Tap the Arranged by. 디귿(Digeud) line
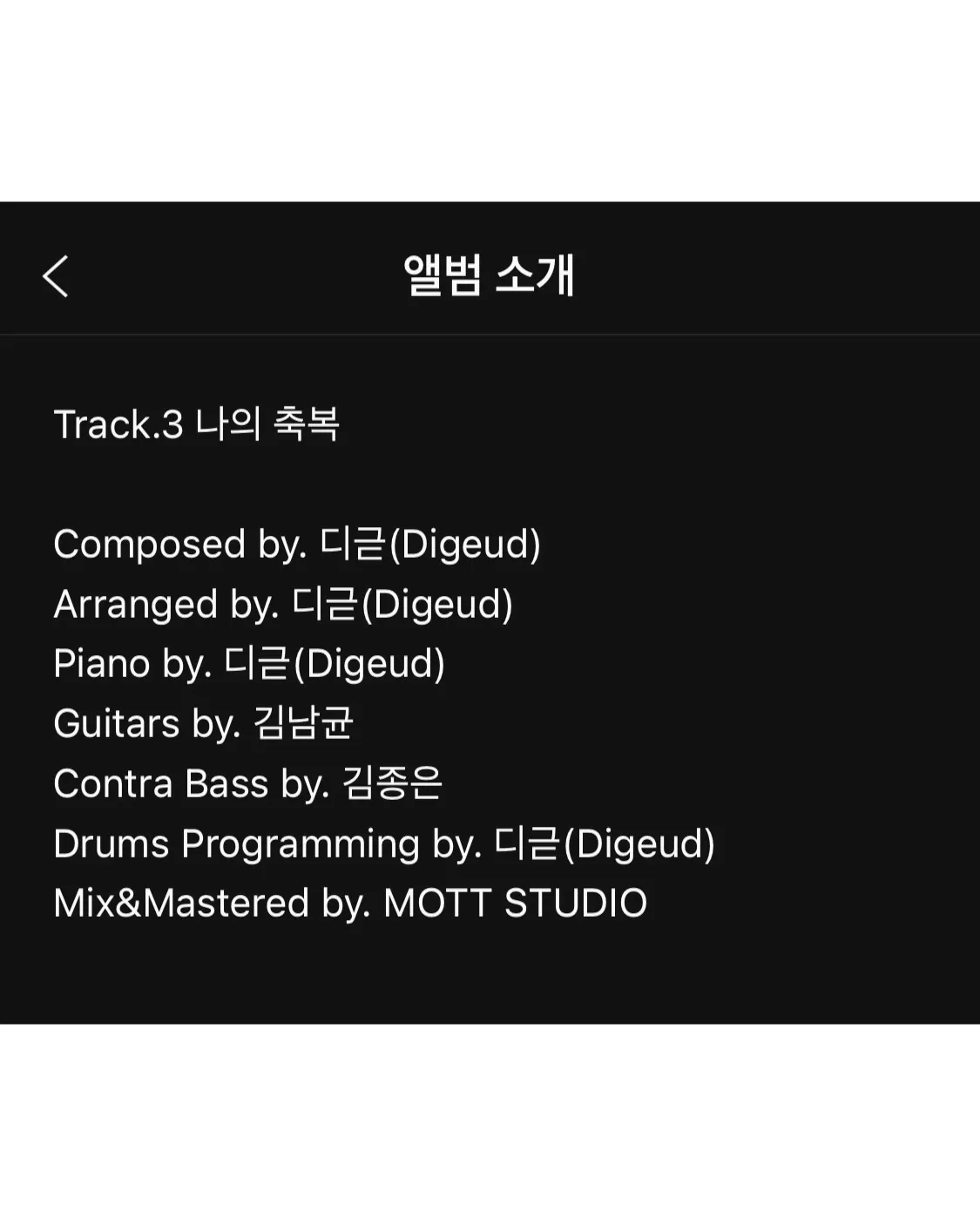Screen dimensions: 980x1226 pyautogui.click(x=285, y=604)
